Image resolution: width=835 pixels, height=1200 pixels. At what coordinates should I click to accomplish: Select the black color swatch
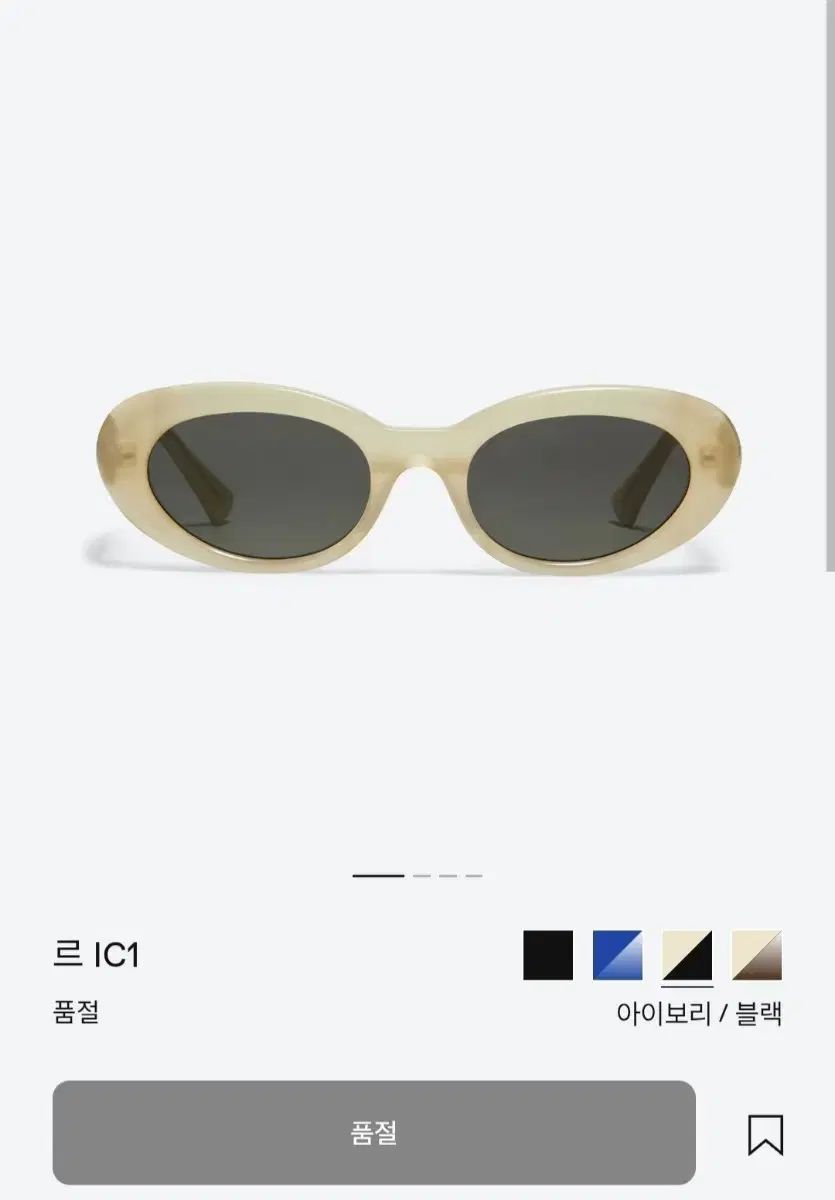548,955
